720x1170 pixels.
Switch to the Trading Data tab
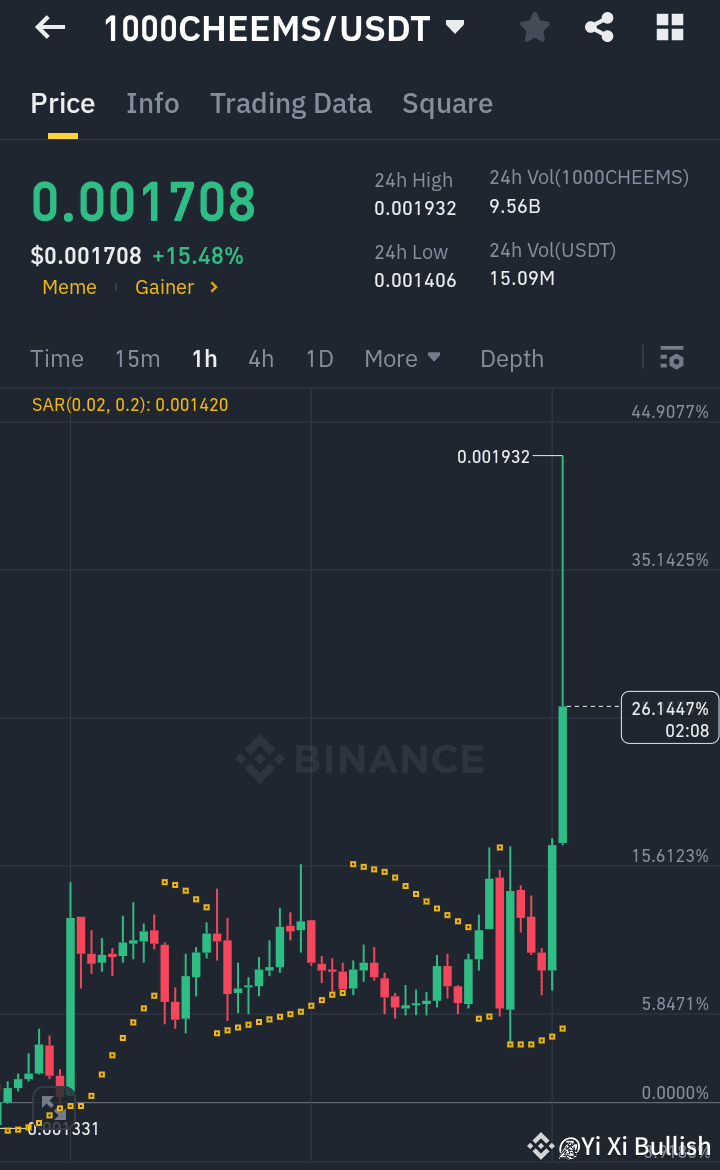[x=291, y=103]
